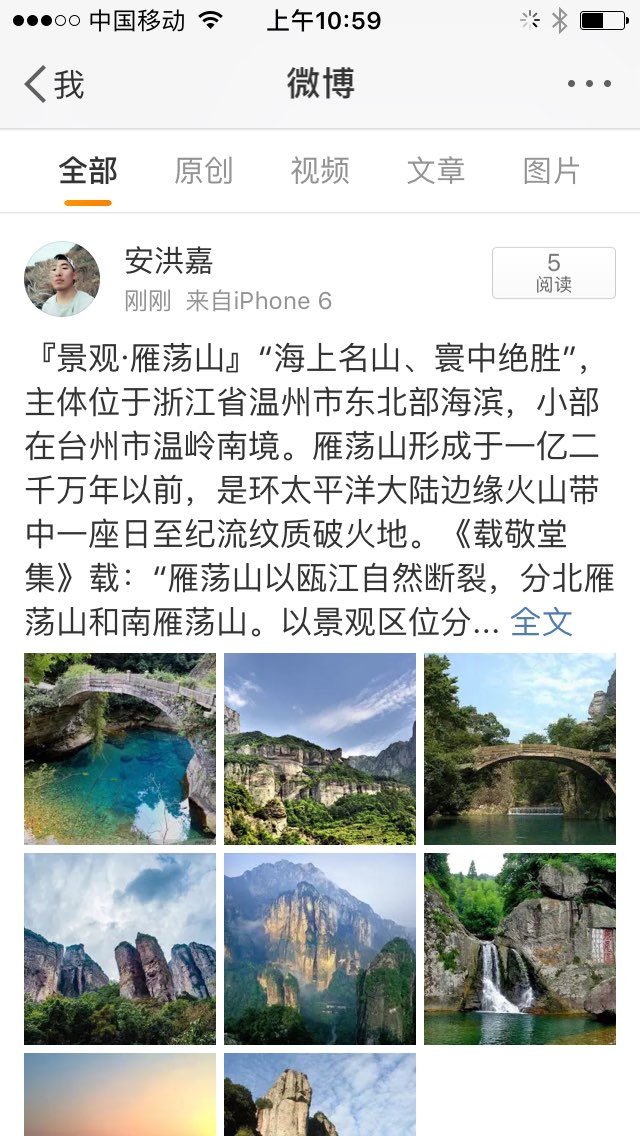This screenshot has width=640, height=1136.
Task: Switch to the 图片 tab
Action: click(x=551, y=171)
